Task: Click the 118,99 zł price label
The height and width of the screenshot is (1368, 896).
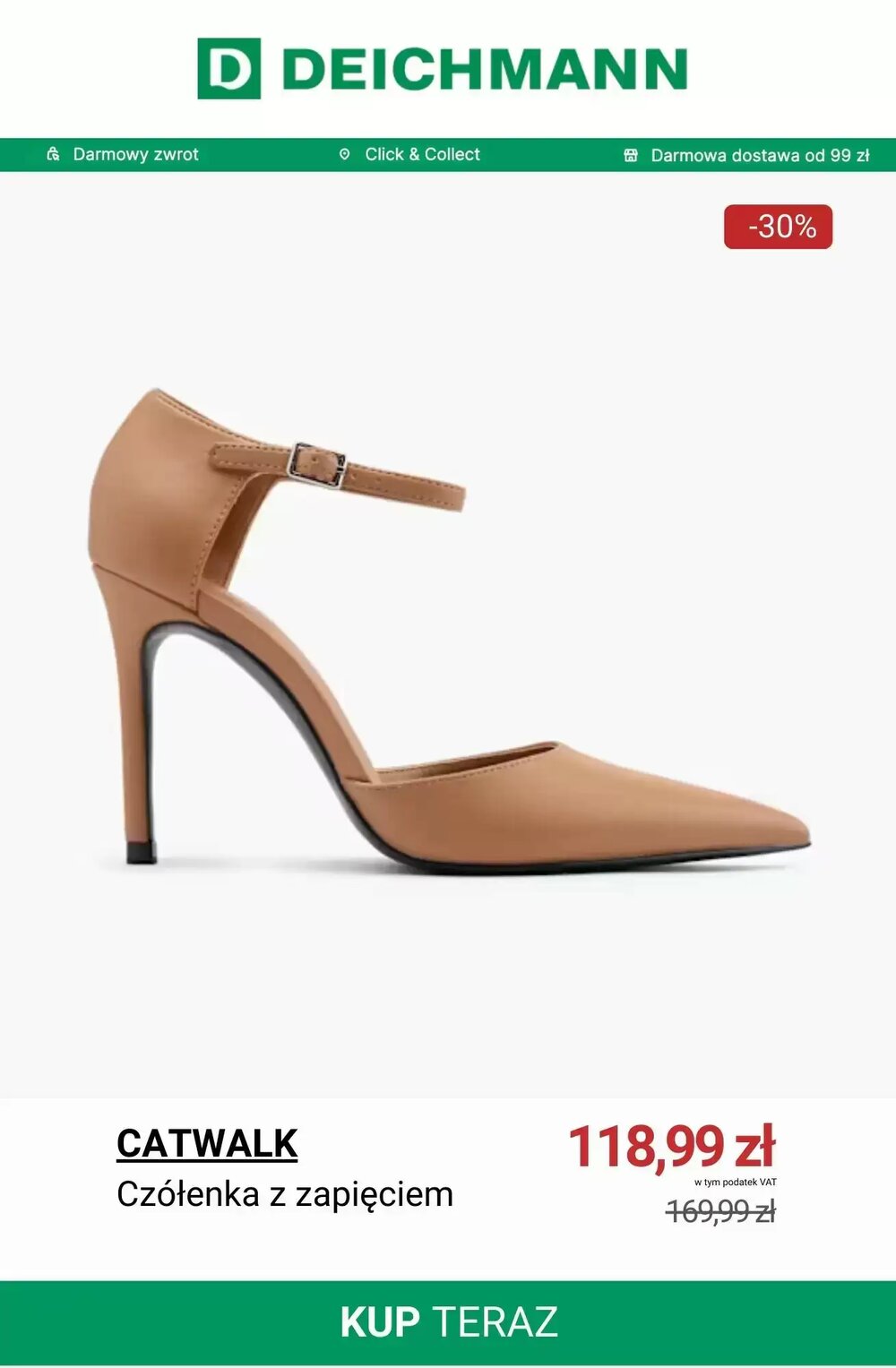Action: pos(675,1144)
